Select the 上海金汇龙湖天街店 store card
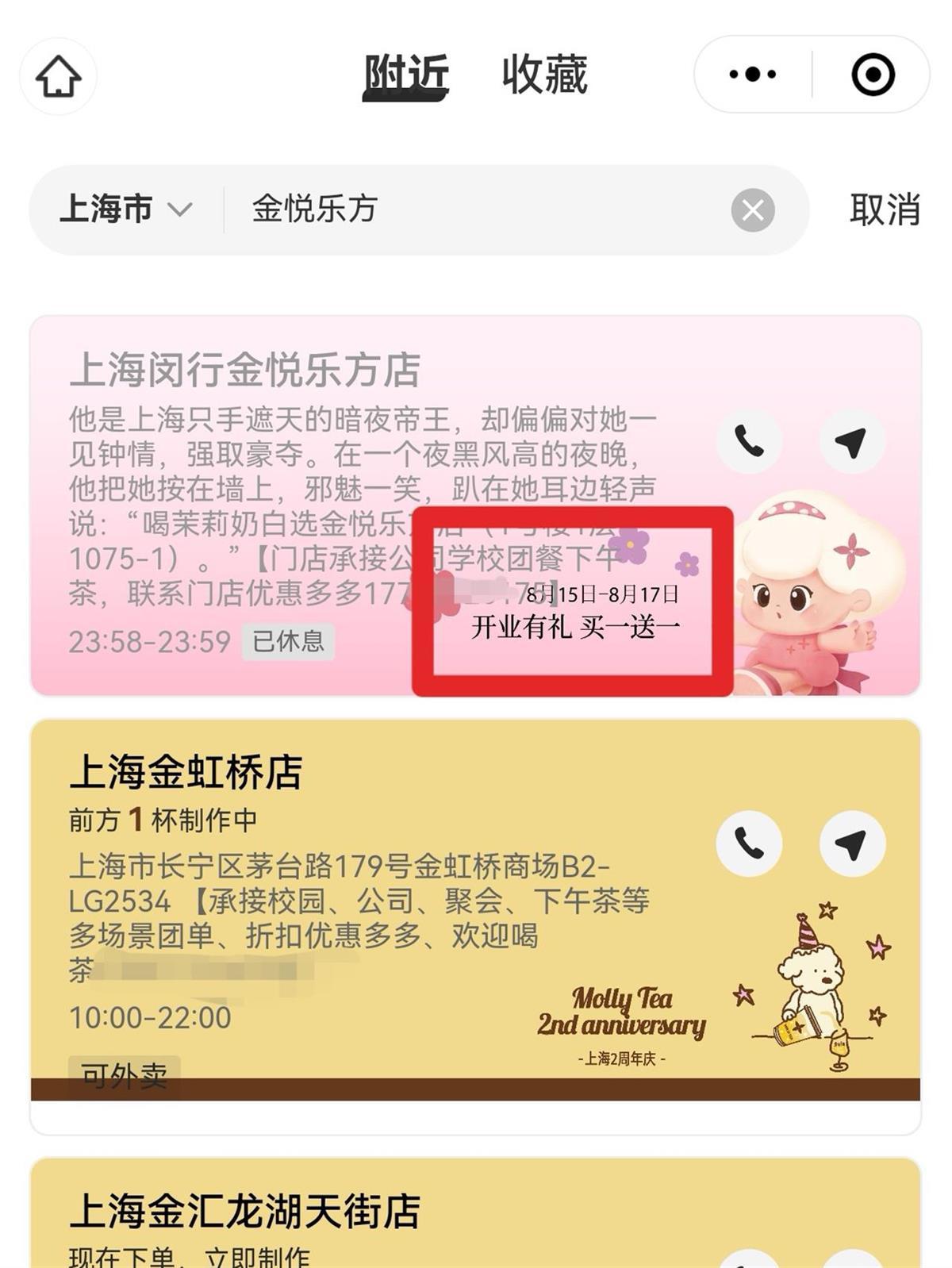 tap(246, 1211)
